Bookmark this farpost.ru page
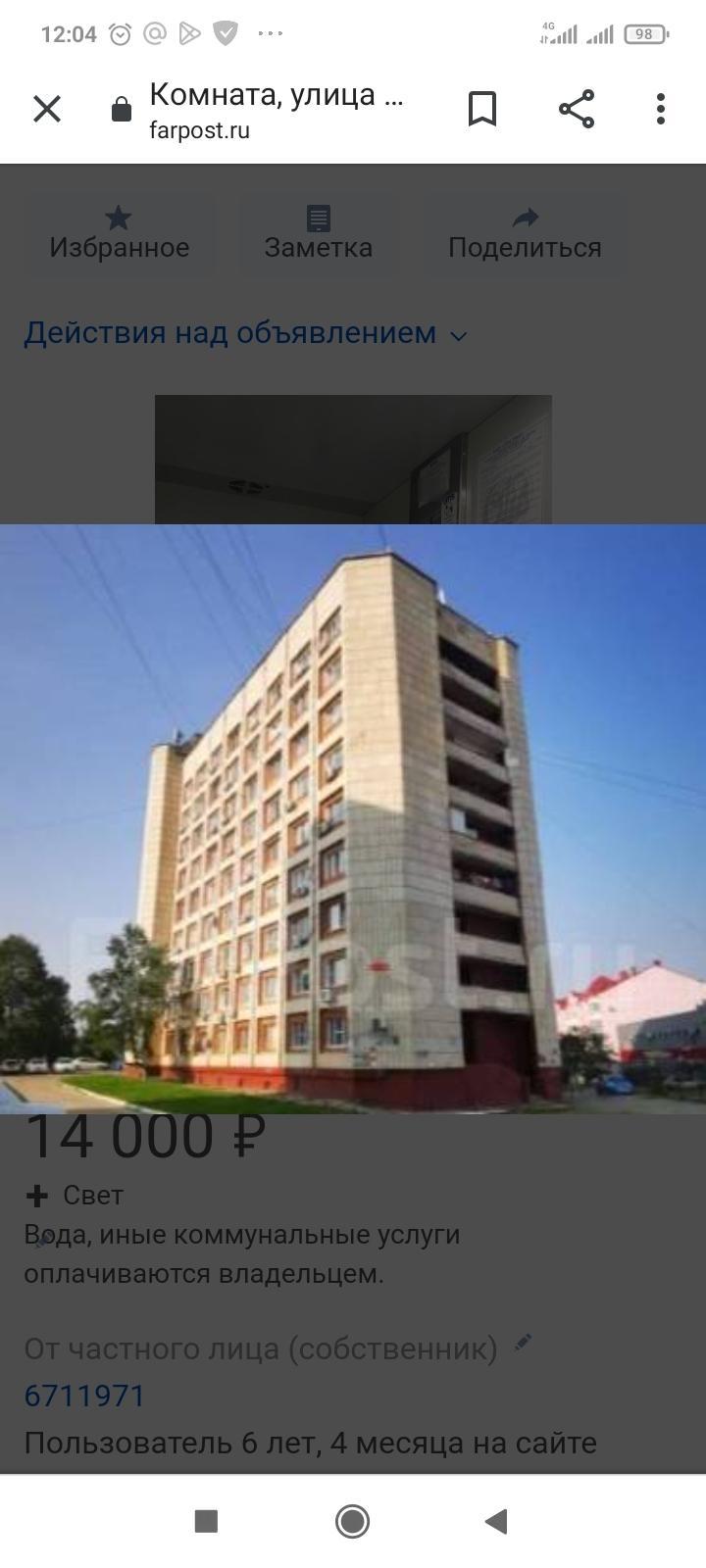Viewport: 706px width, 1568px height. coord(482,109)
